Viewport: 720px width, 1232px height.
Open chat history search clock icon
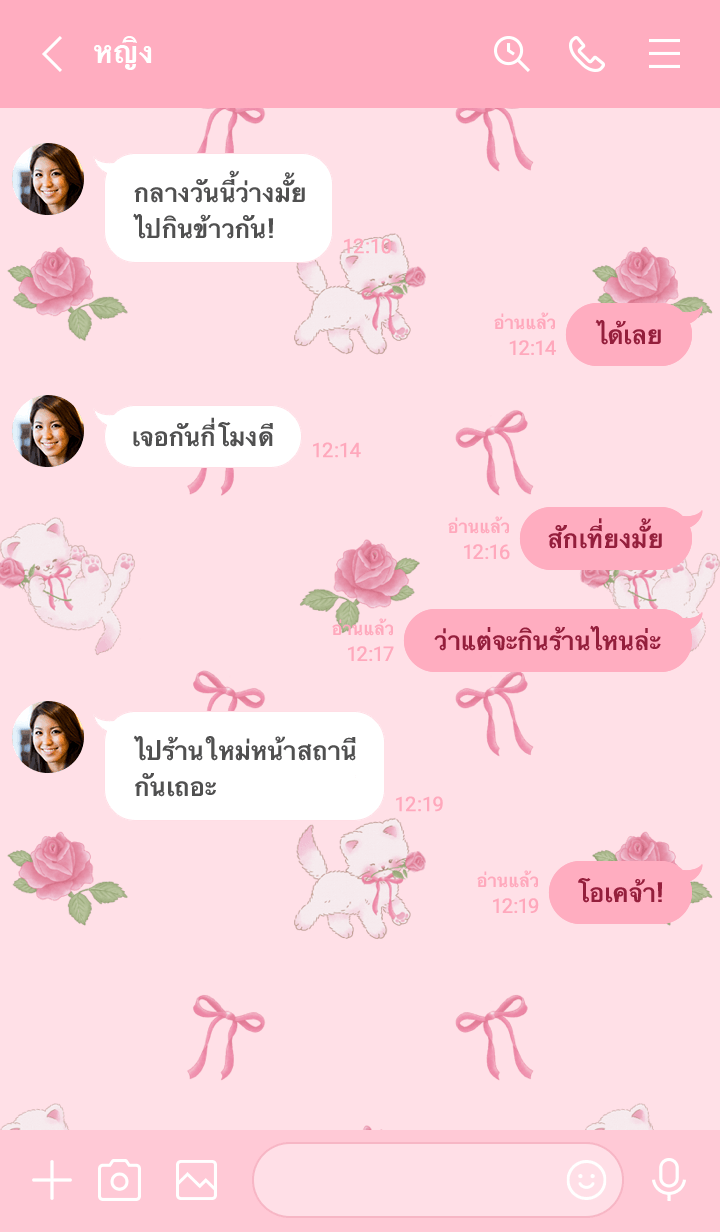tap(511, 54)
